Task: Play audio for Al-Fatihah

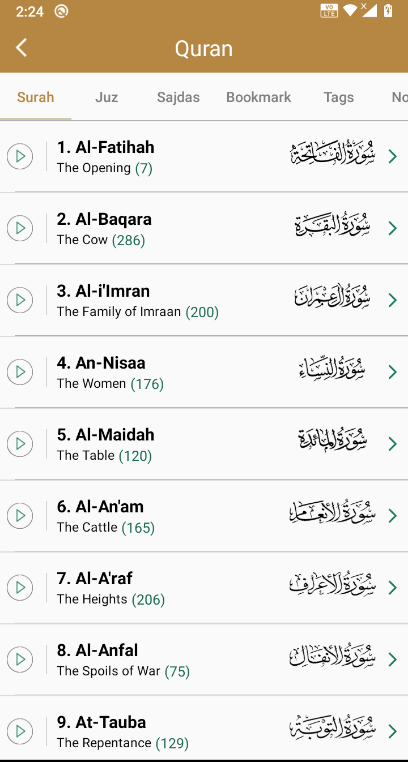Action: coord(20,156)
